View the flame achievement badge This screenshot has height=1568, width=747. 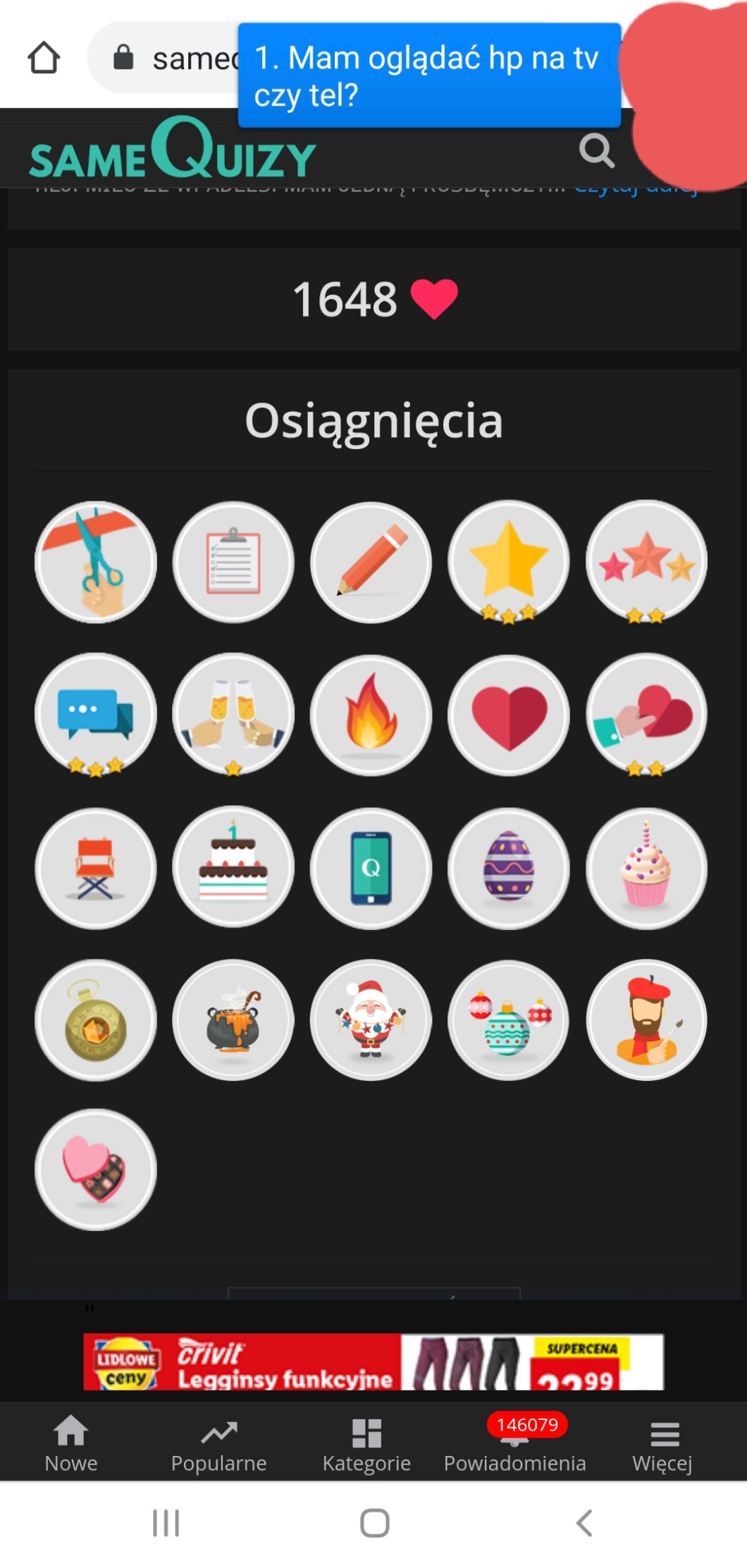pyautogui.click(x=371, y=715)
